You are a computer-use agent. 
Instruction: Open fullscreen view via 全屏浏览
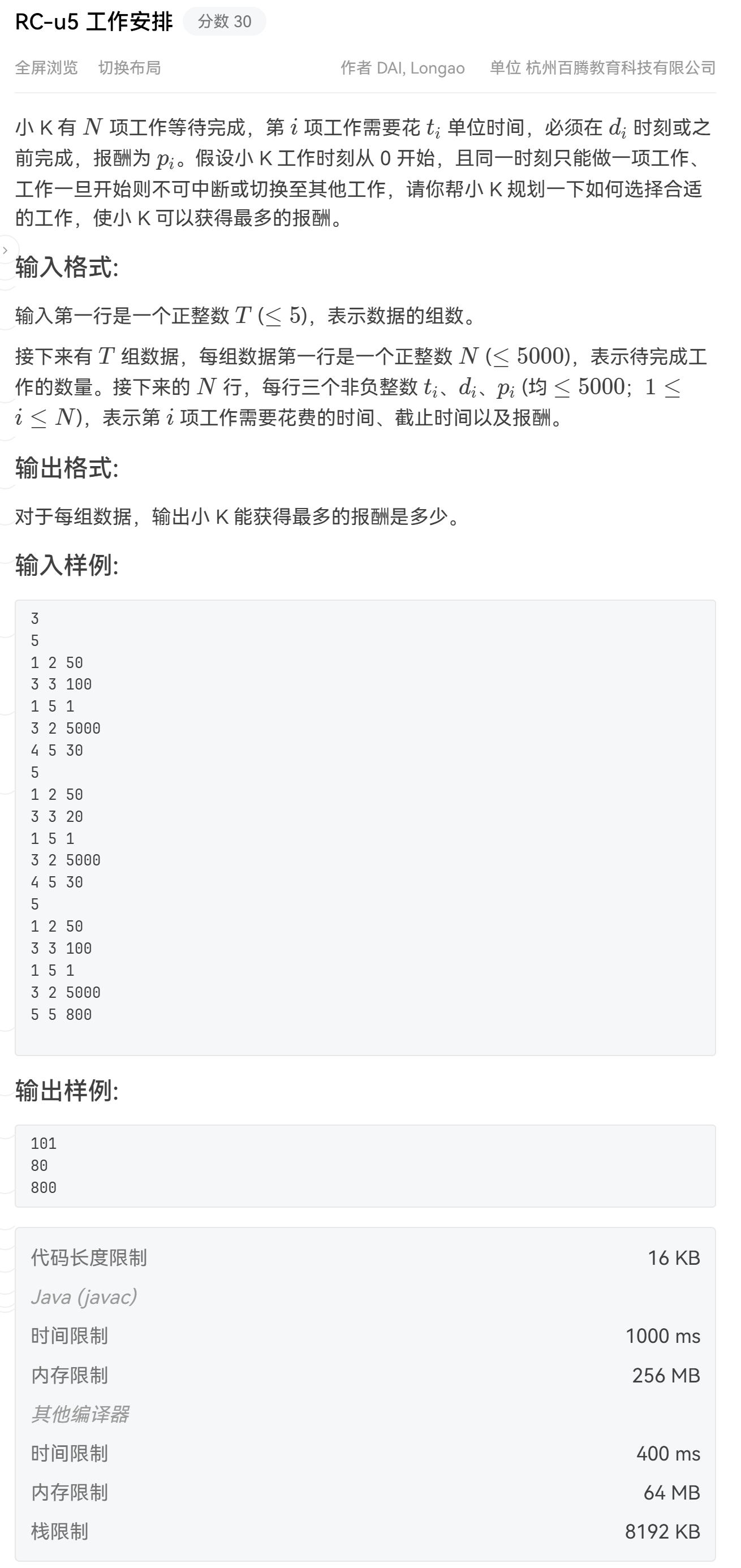46,67
